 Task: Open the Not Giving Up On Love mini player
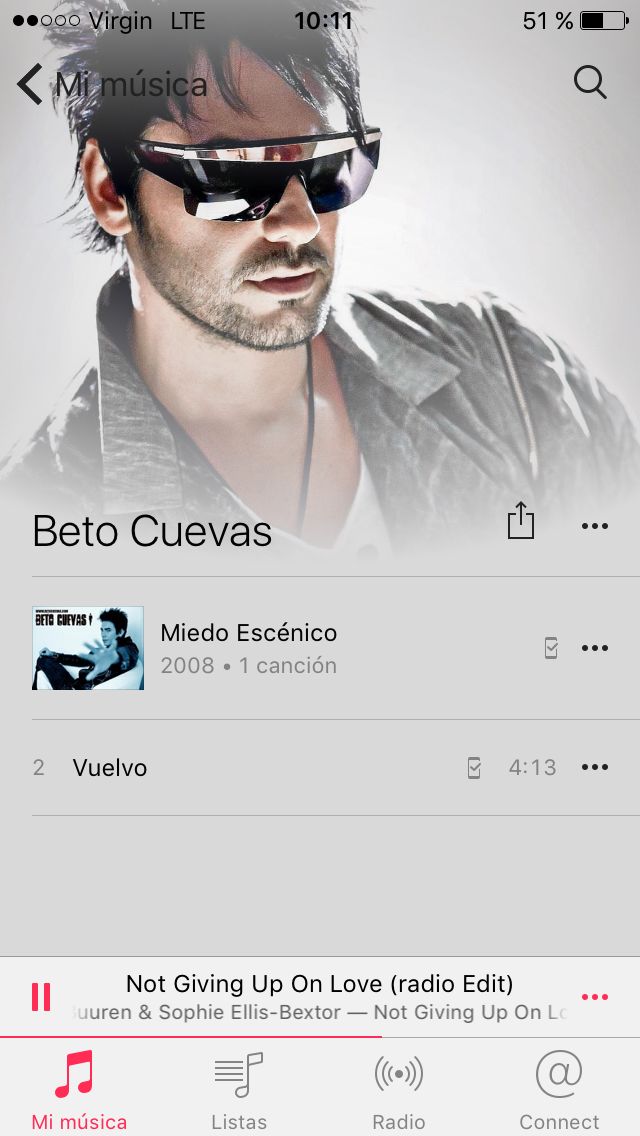320,997
